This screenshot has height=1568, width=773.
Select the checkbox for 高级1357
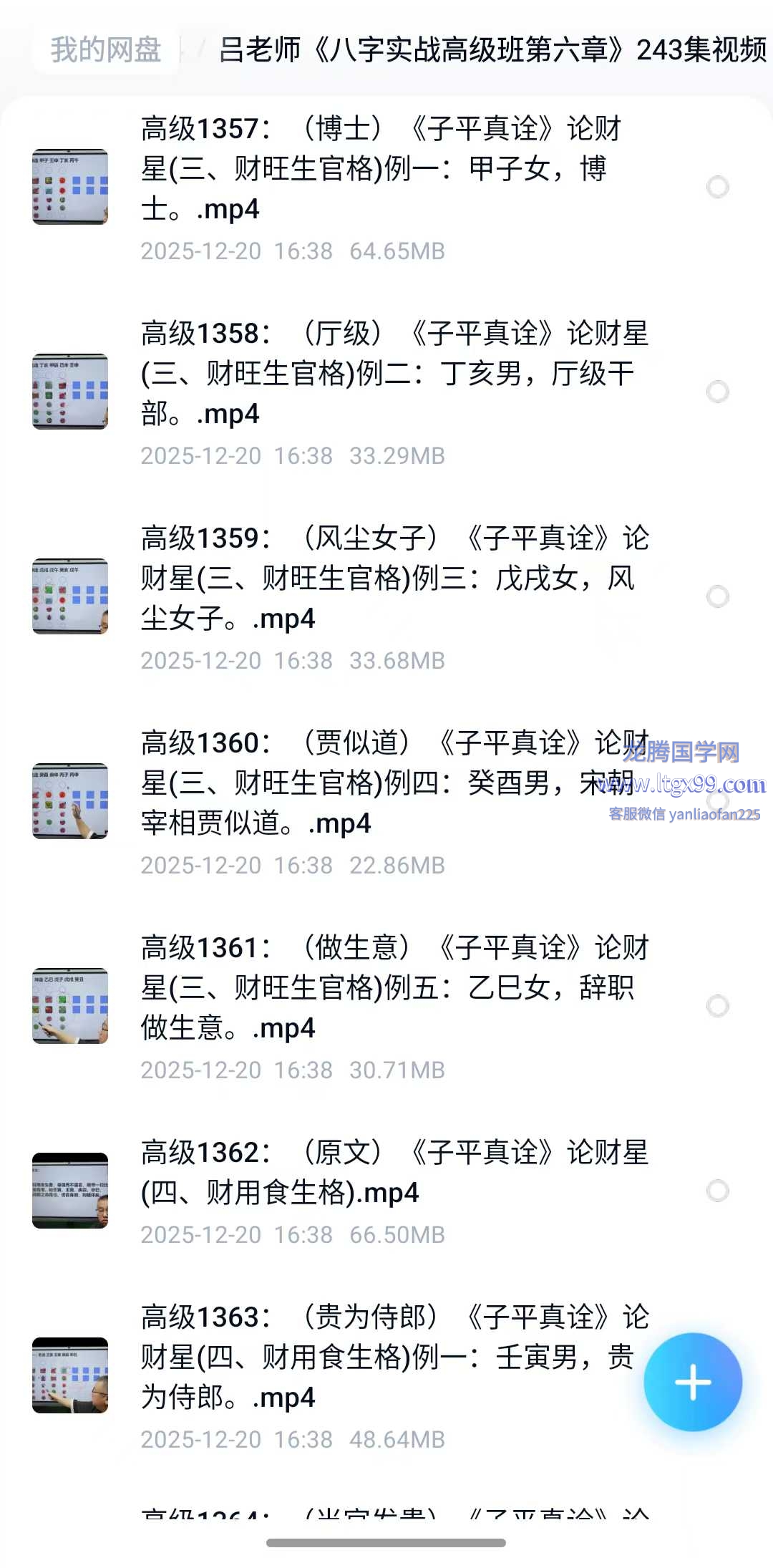(x=717, y=187)
